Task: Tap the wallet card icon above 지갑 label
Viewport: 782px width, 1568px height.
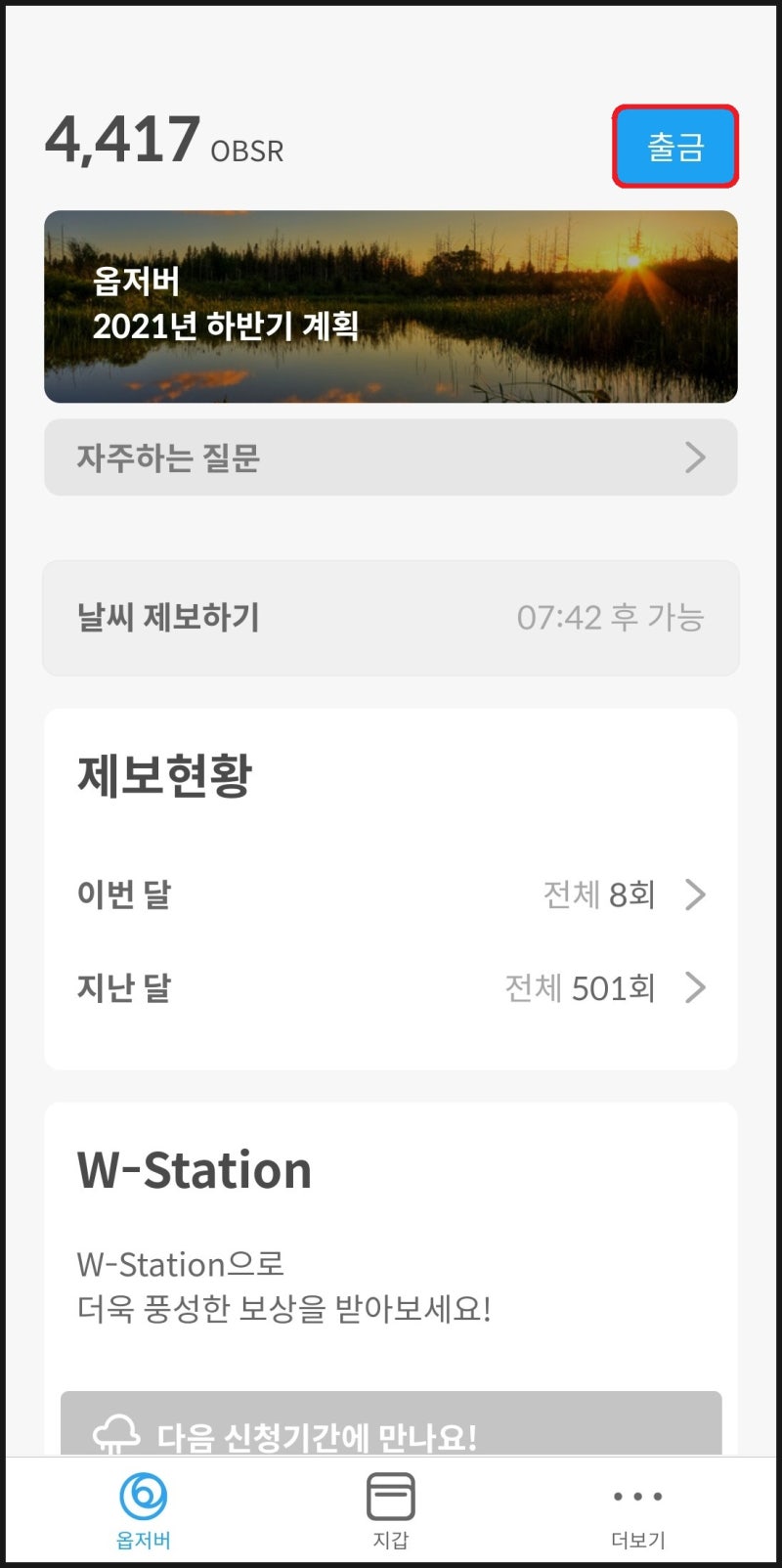Action: point(390,1496)
